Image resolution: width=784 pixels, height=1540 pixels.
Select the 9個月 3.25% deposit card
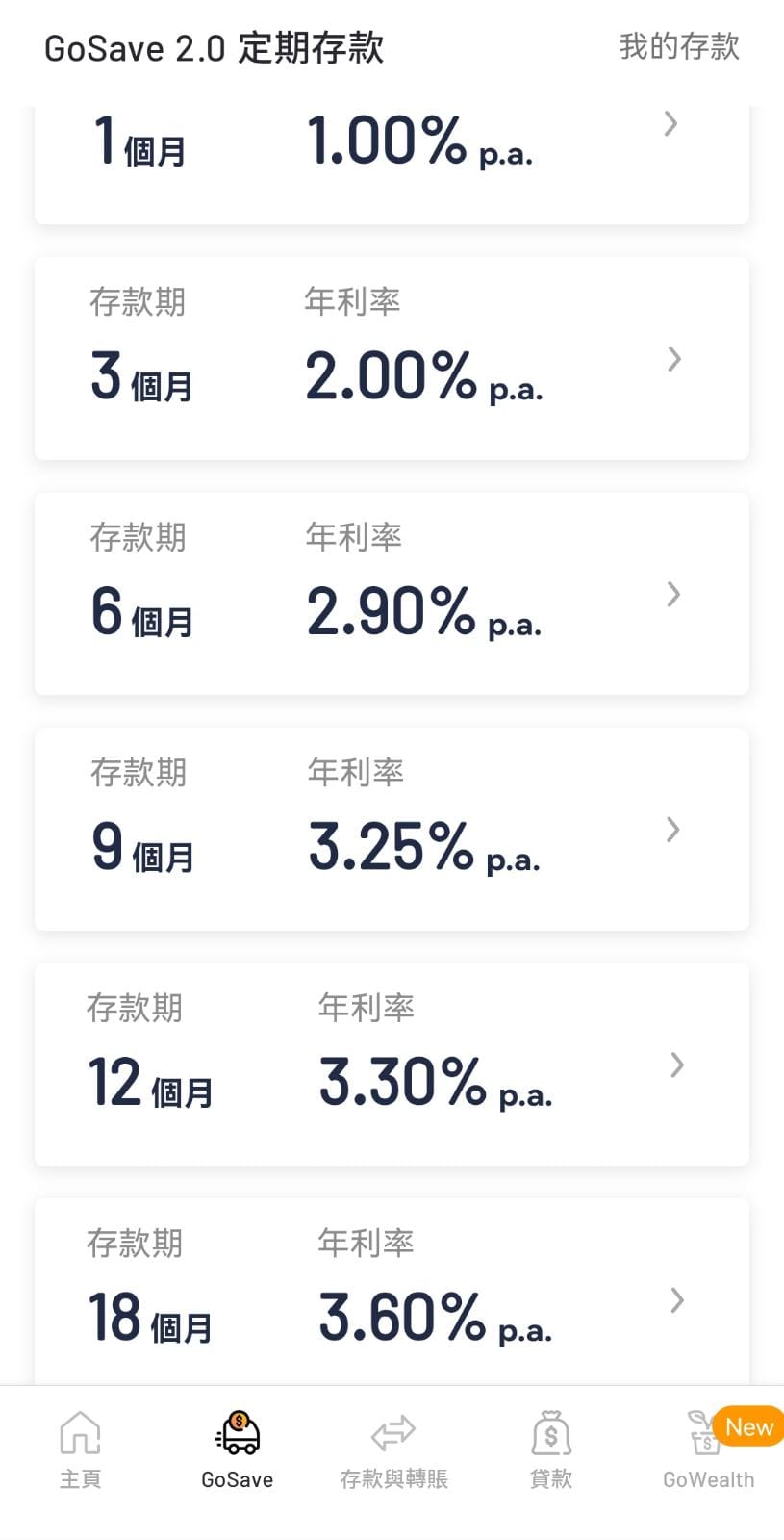tap(392, 829)
